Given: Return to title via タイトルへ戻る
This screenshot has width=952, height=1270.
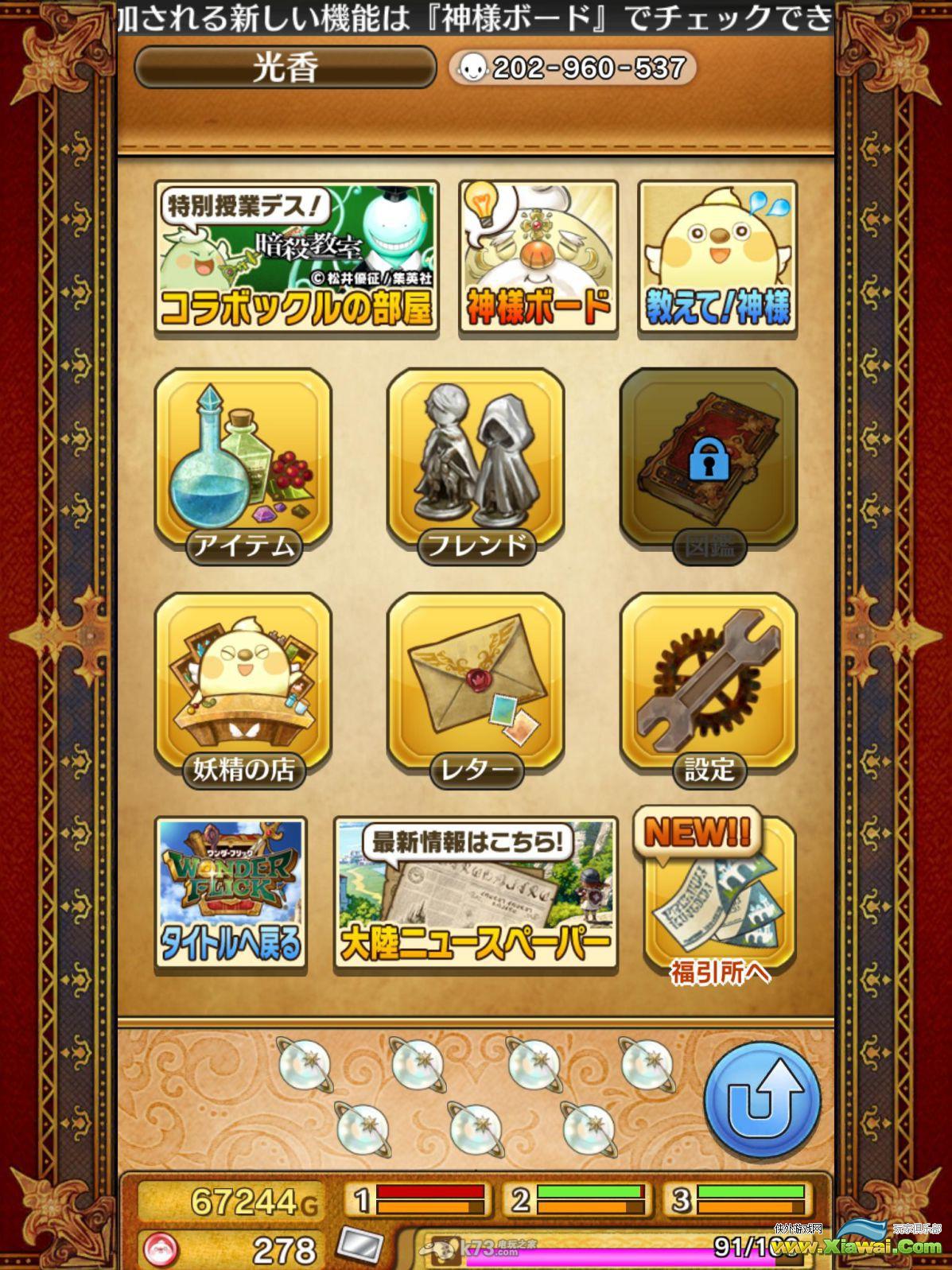Looking at the screenshot, I should click(231, 893).
